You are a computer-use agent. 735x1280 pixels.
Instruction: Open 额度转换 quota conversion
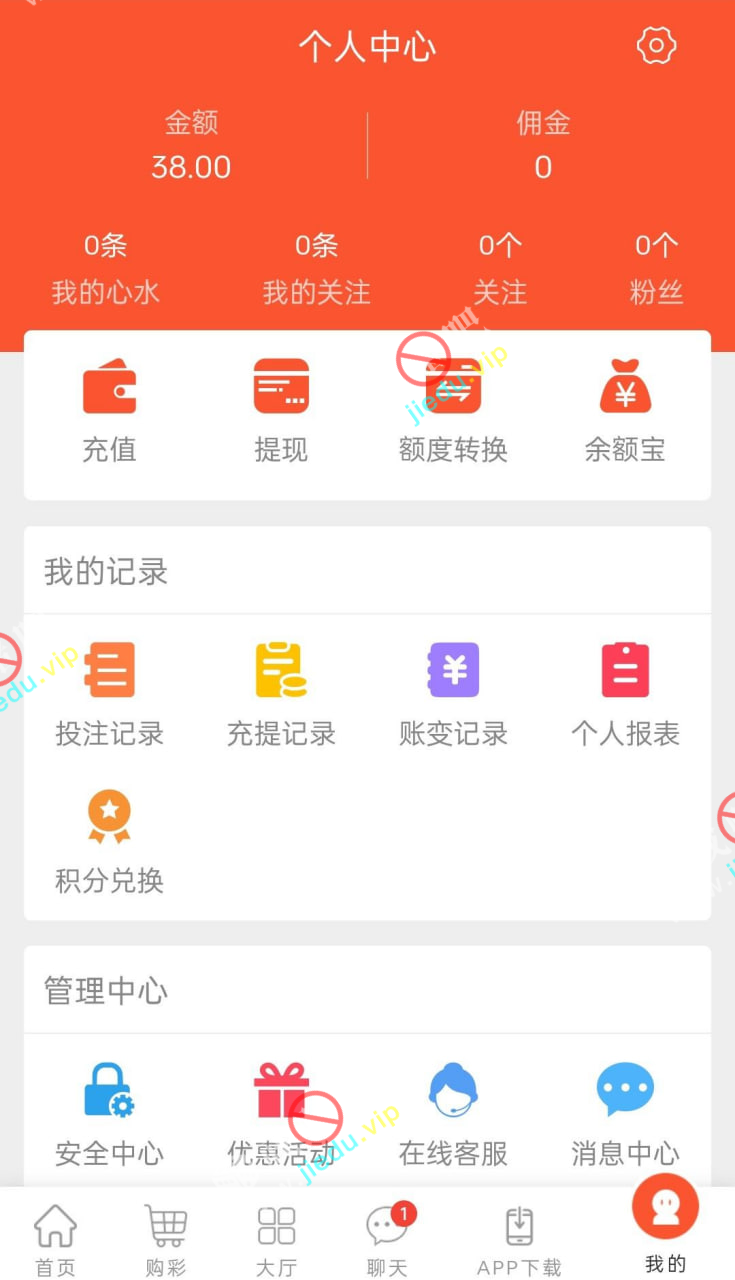coord(453,410)
